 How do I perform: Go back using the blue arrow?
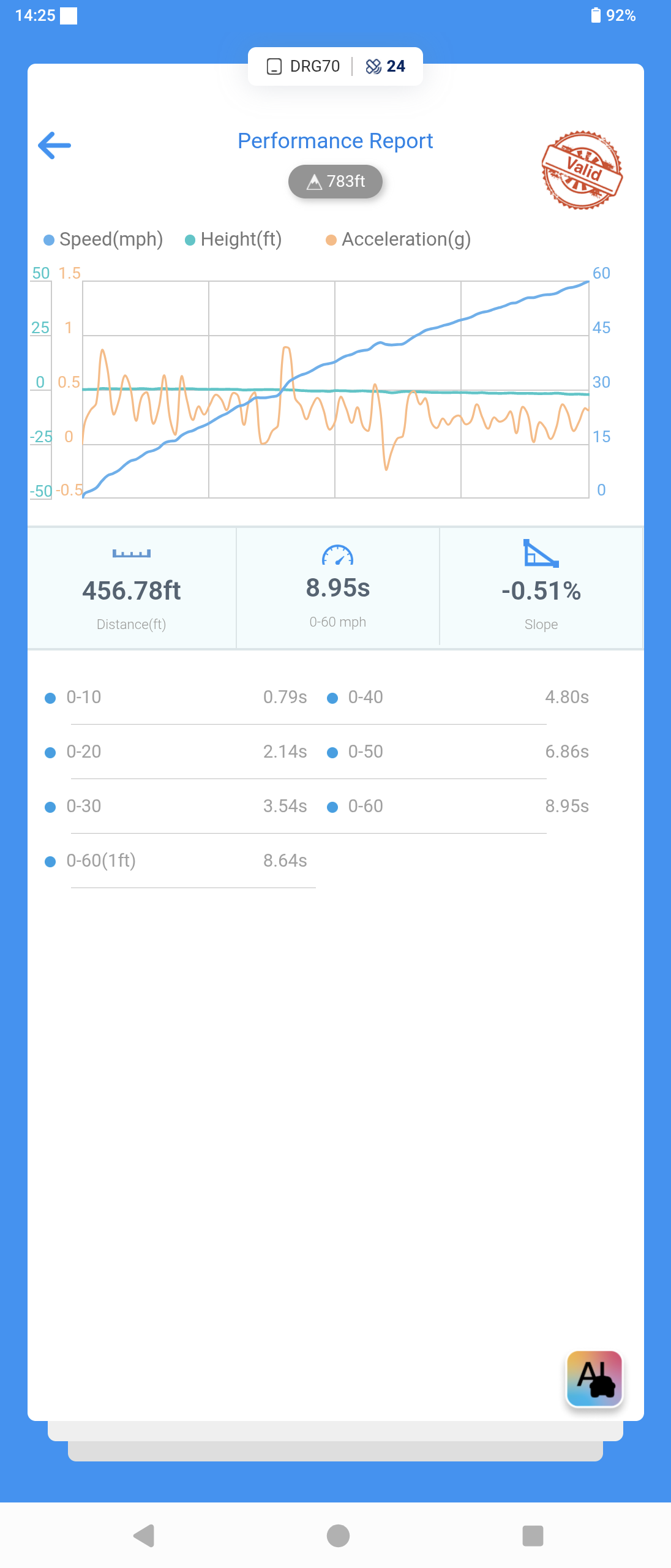tap(54, 145)
